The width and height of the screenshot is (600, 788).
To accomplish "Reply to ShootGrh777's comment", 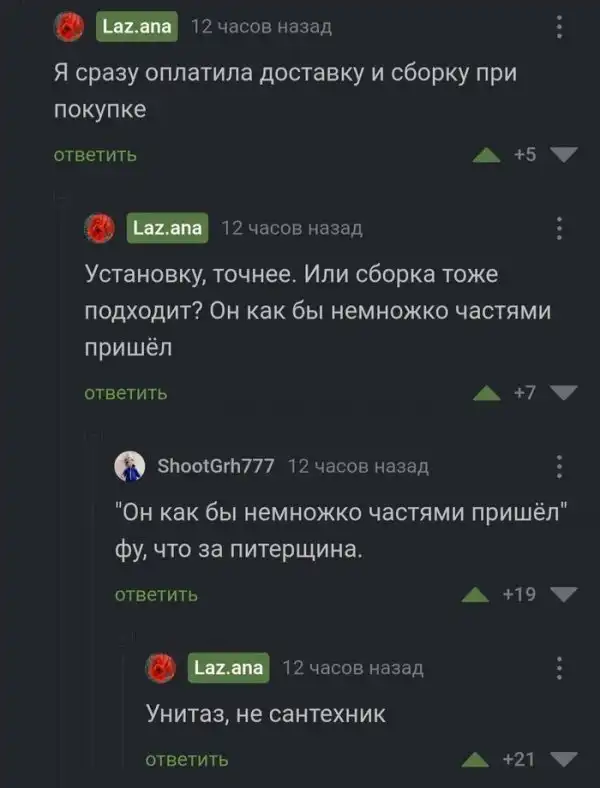I will (156, 594).
